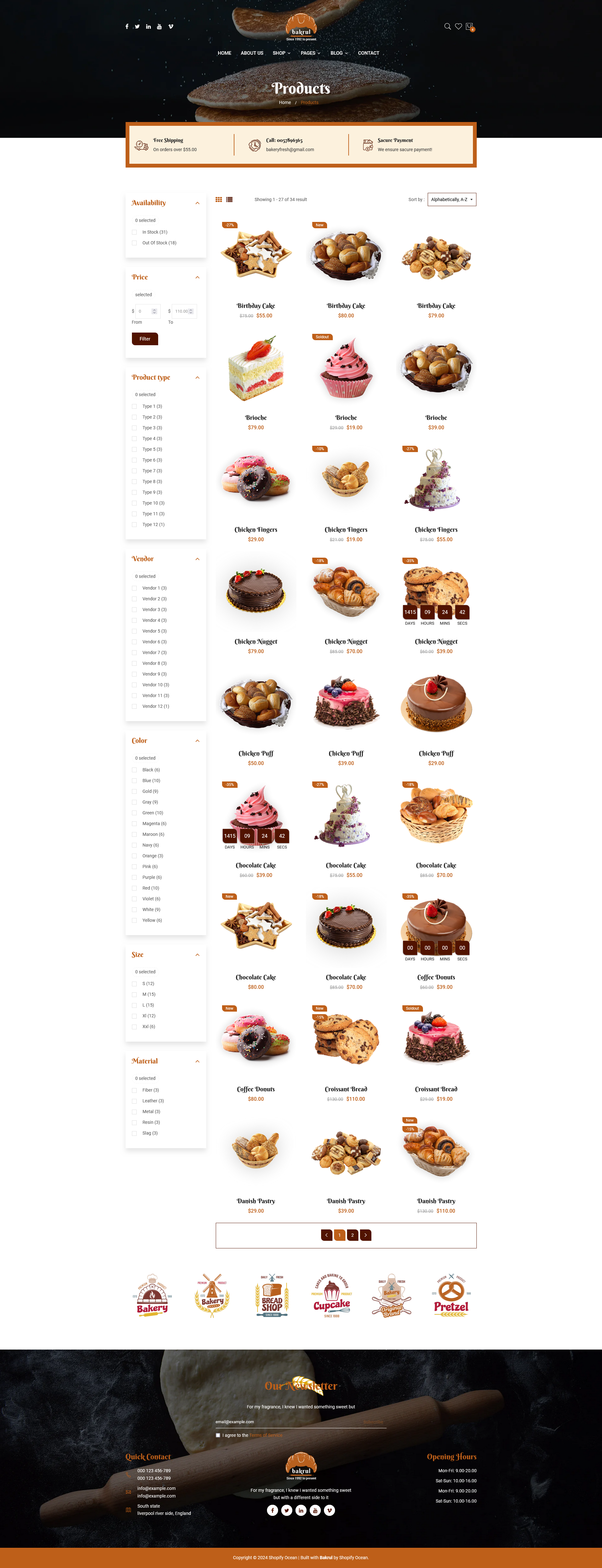Open the wishlist heart icon
The width and height of the screenshot is (602, 1568).
click(x=458, y=26)
